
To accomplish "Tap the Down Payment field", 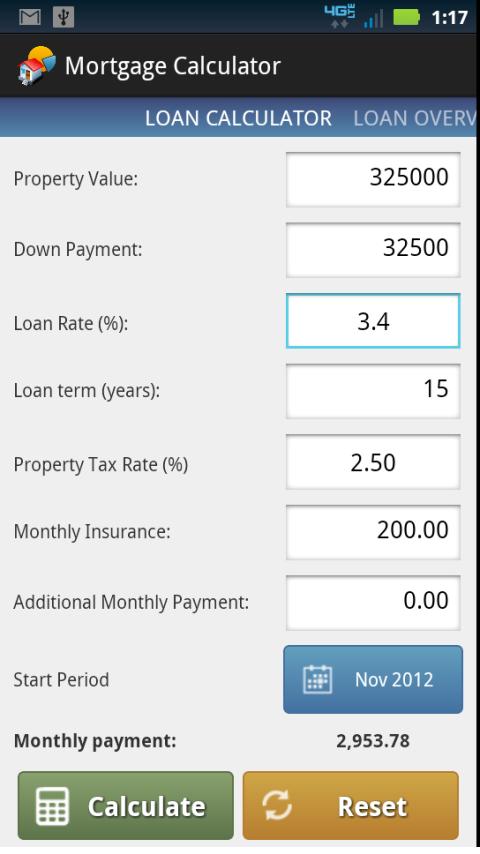I will point(373,249).
